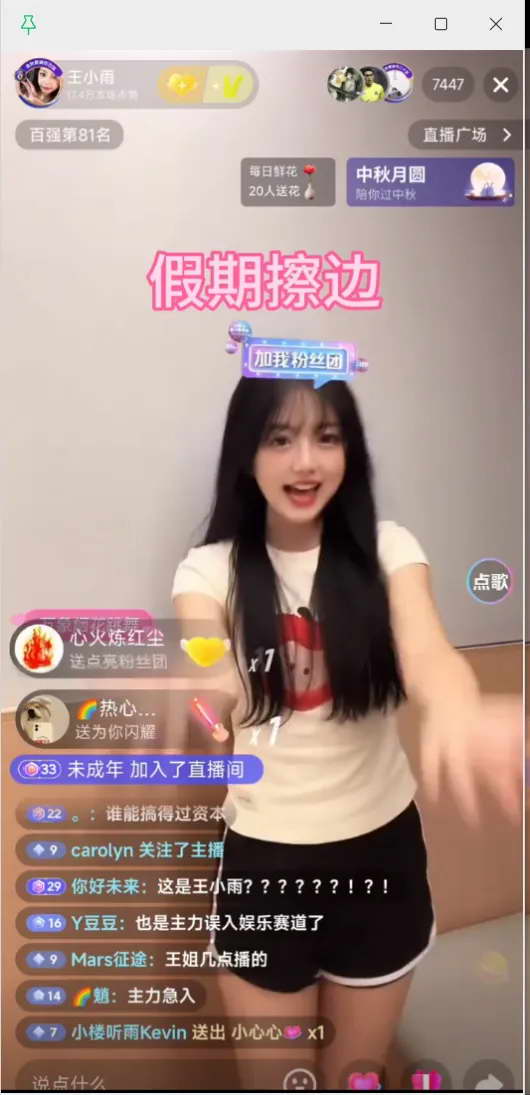Open the 每日鲜花 daily flowers widget
This screenshot has height=1095, width=530.
288,182
